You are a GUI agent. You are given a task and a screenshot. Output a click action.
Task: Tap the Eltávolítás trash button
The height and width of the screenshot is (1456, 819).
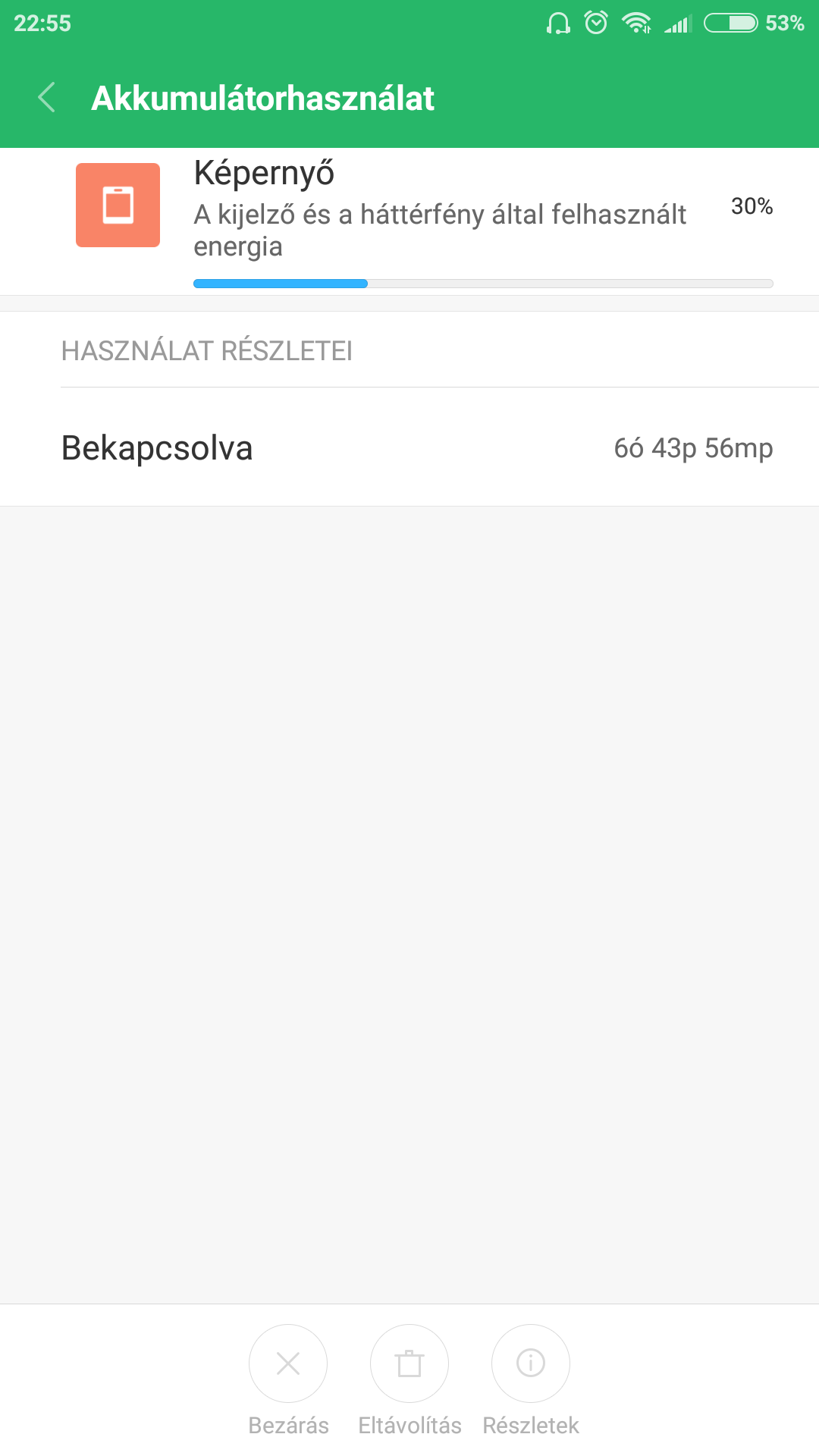pyautogui.click(x=409, y=1363)
